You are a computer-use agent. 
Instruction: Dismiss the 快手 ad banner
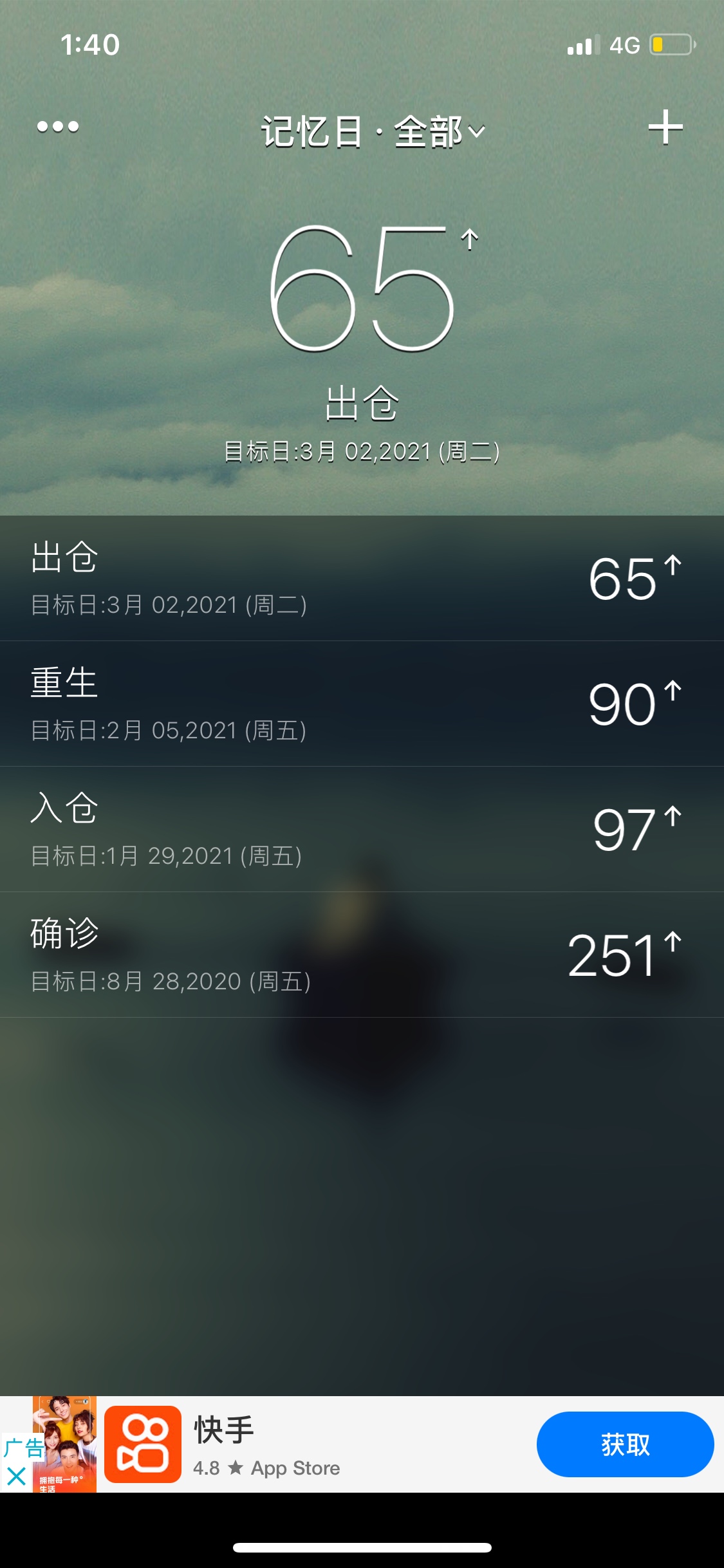click(16, 1476)
